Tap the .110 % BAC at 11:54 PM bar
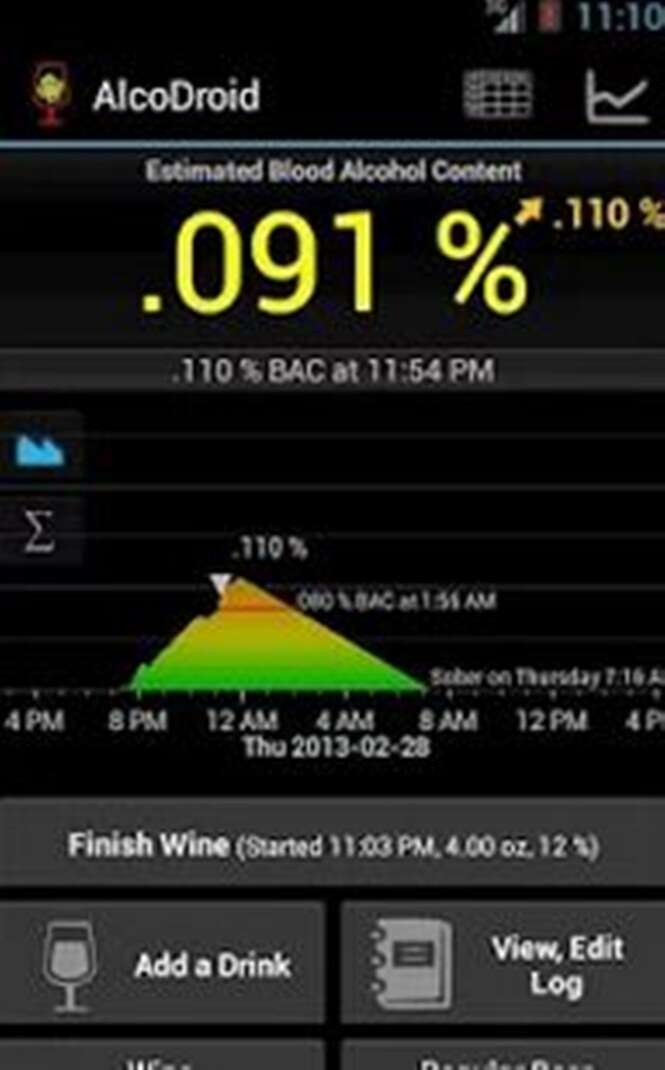Screen dimensions: 665x1070 pos(332,372)
